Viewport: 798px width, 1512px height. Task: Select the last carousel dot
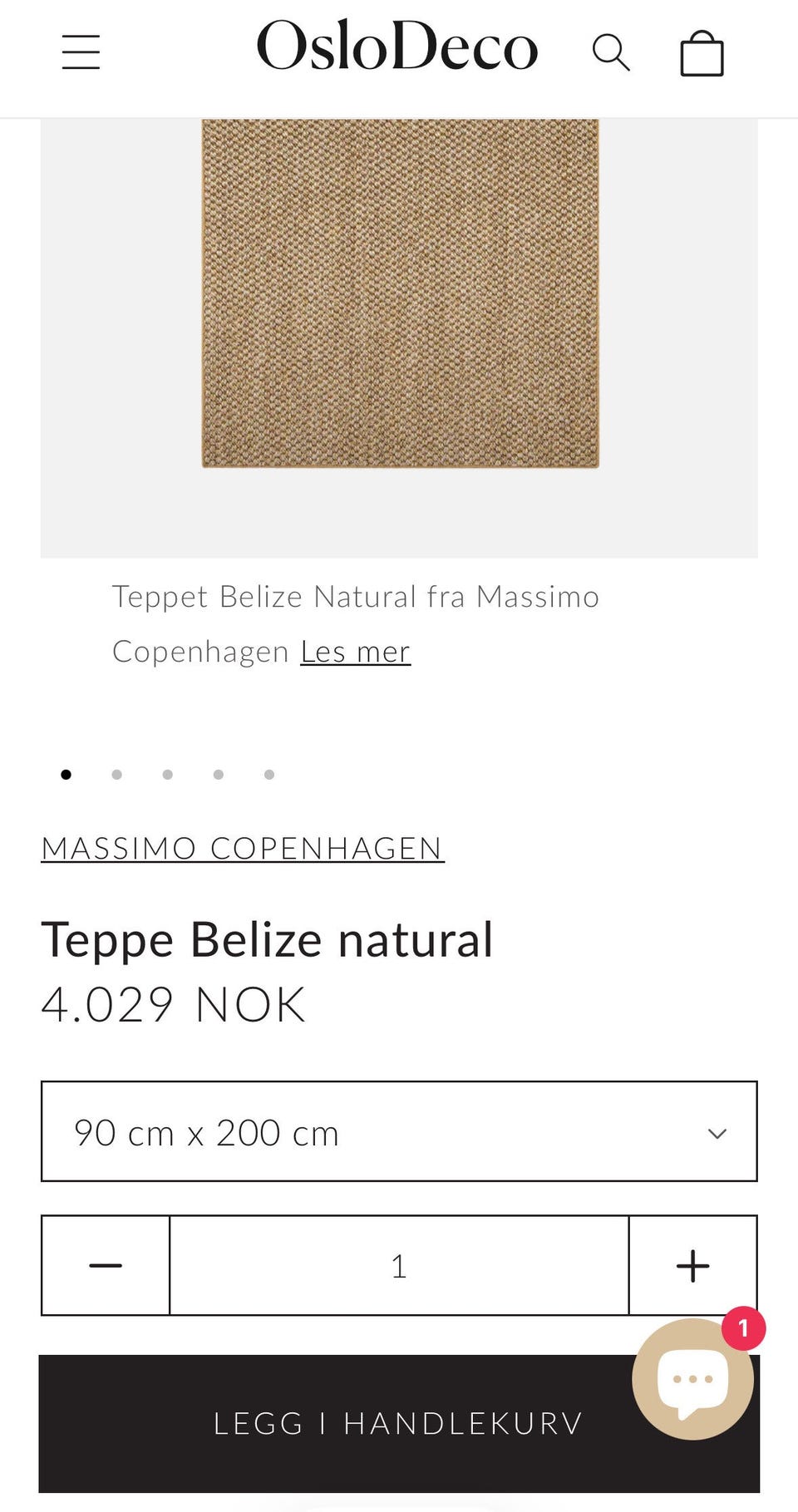[268, 774]
